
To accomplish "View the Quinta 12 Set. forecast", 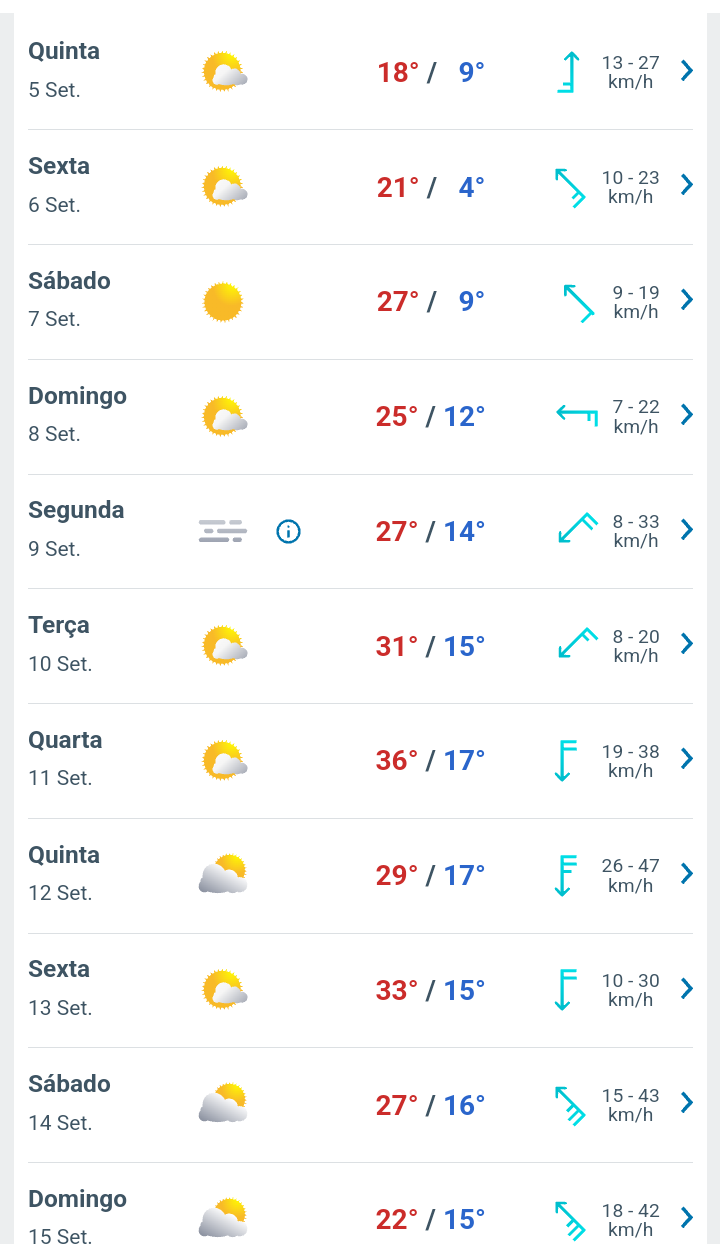I will [x=360, y=876].
